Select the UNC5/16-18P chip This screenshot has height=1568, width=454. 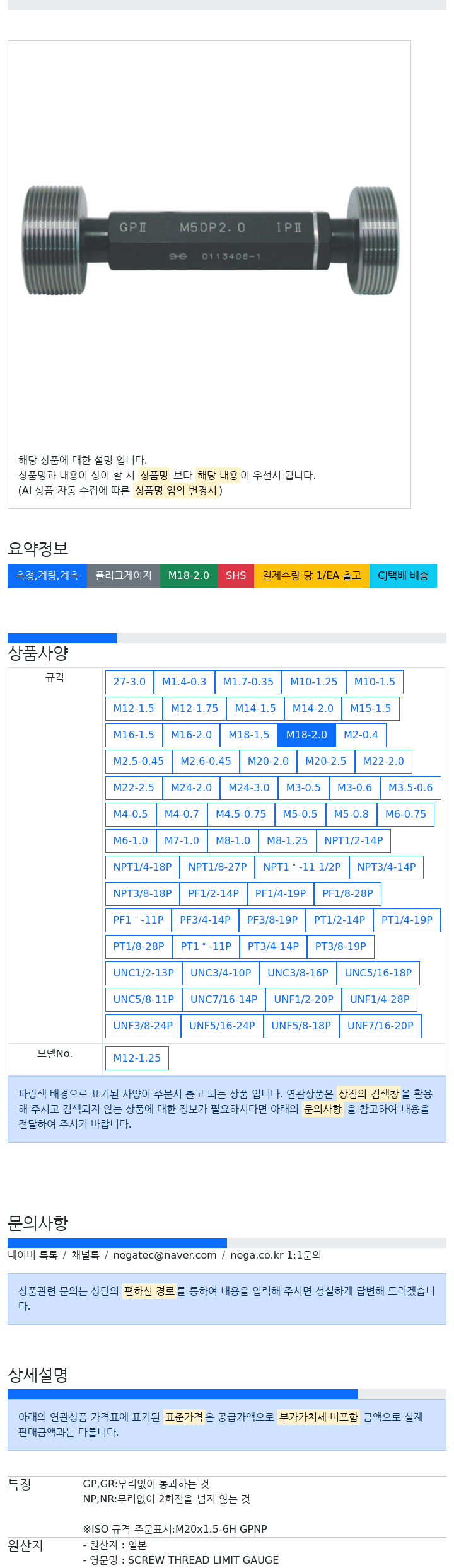click(378, 973)
